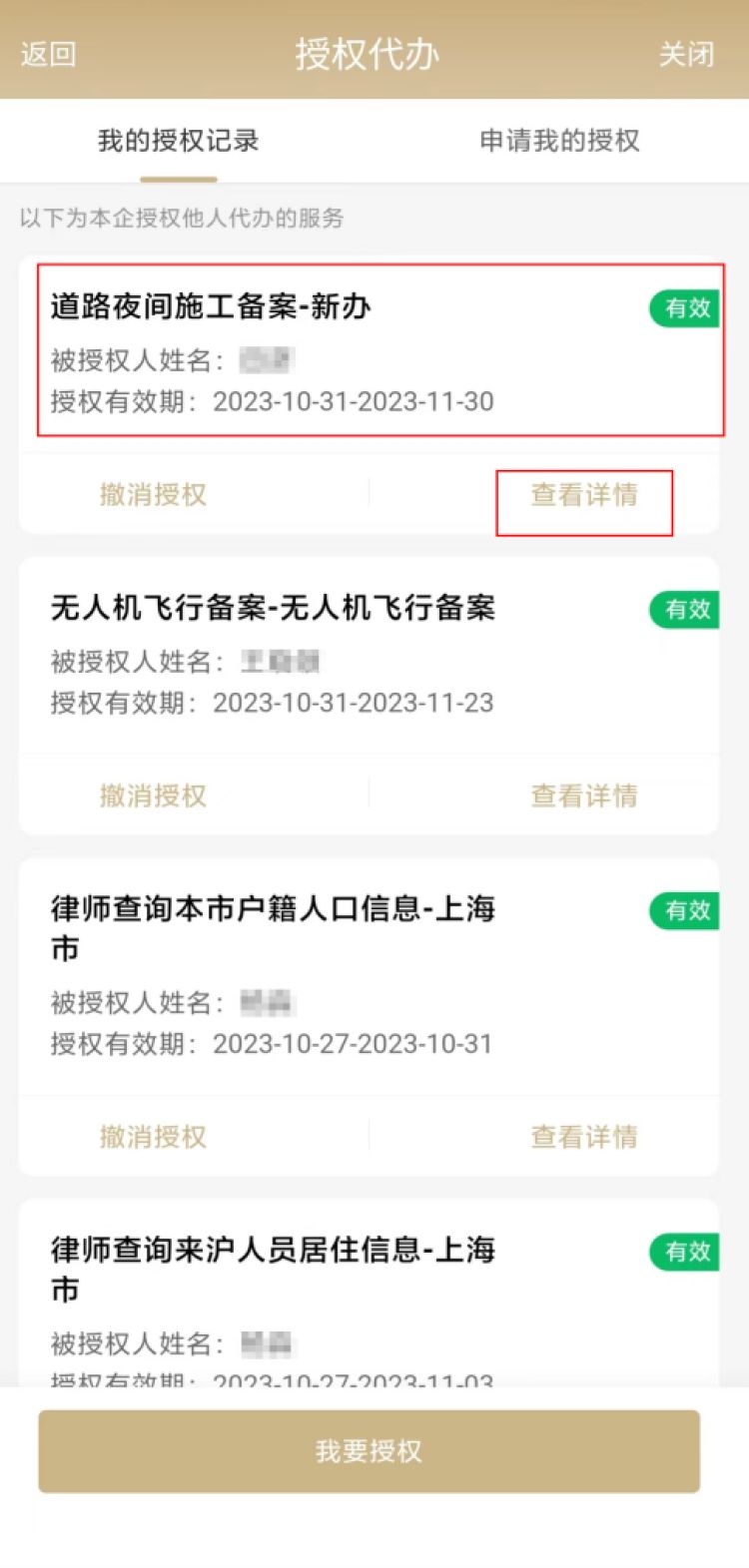Image resolution: width=749 pixels, height=1568 pixels.
Task: Click the 有效 status badge on 道路夜间施工备案 card
Action: pyautogui.click(x=687, y=309)
